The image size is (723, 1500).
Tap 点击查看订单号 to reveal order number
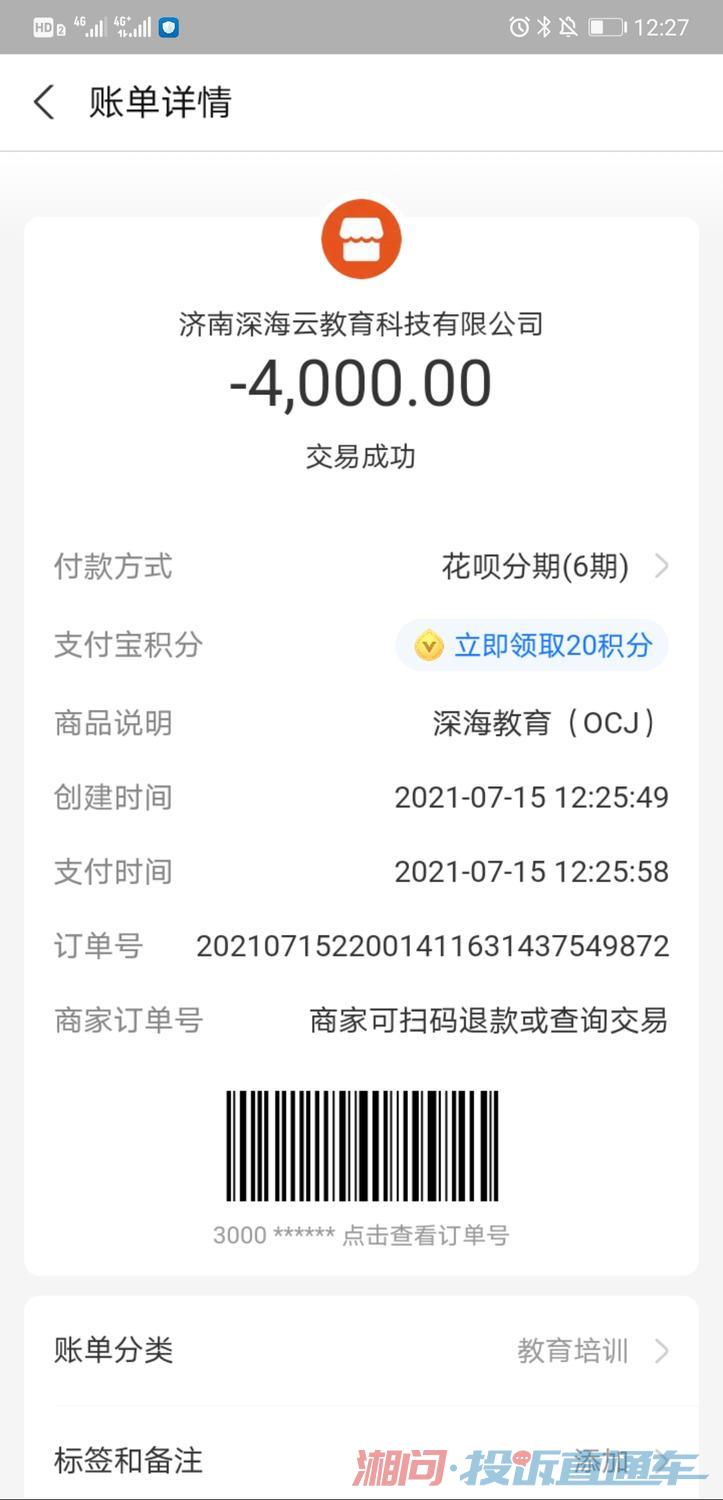(x=425, y=1235)
